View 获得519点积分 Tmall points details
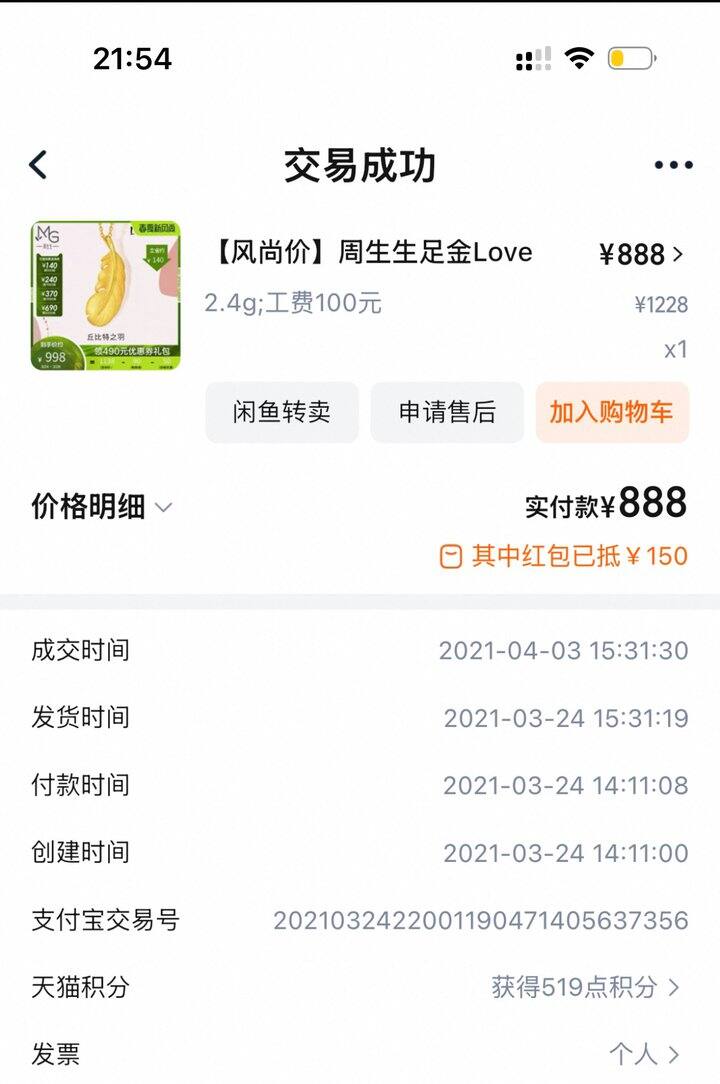The width and height of the screenshot is (720, 1084). [x=585, y=985]
